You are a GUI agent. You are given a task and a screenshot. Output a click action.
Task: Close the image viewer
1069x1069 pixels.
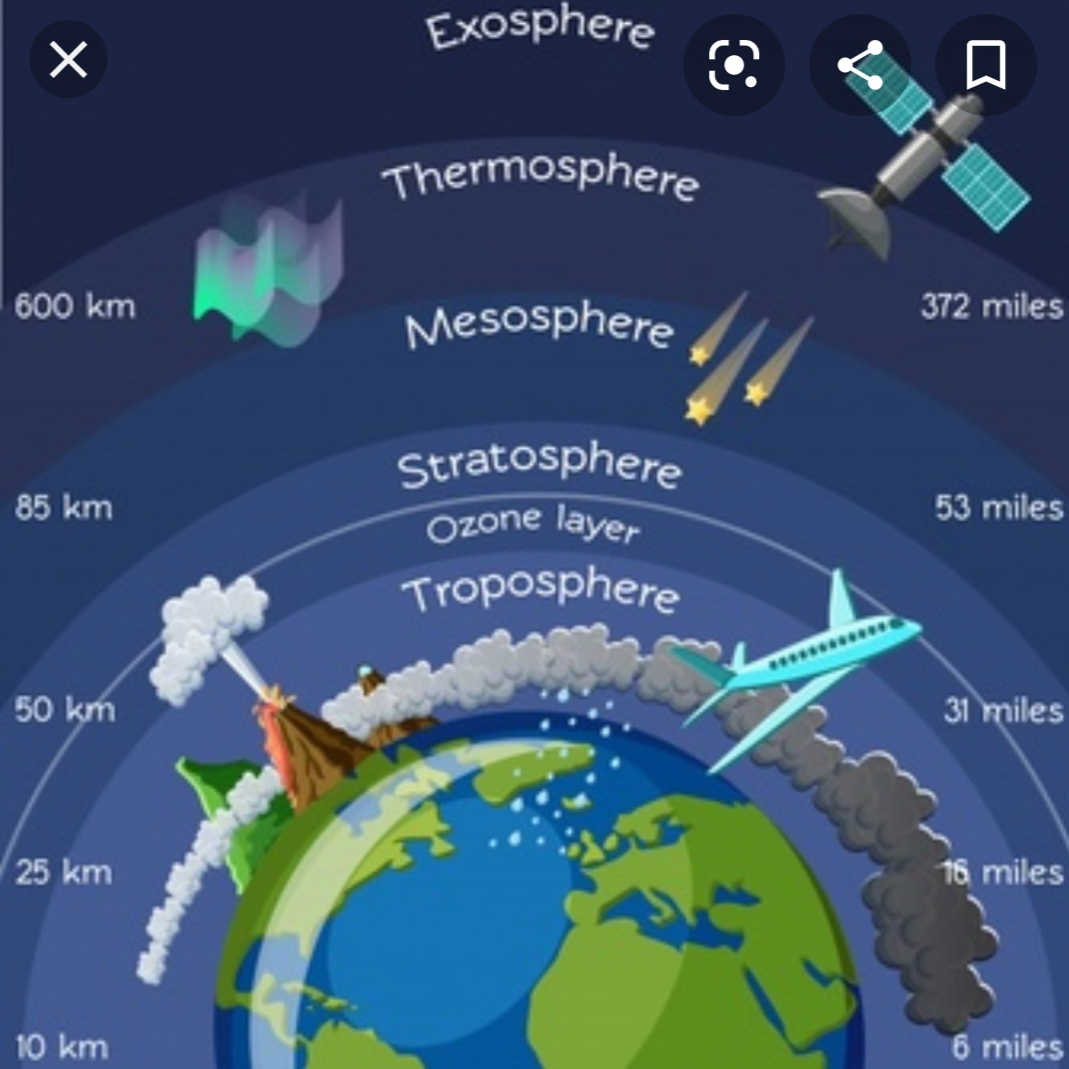point(68,61)
